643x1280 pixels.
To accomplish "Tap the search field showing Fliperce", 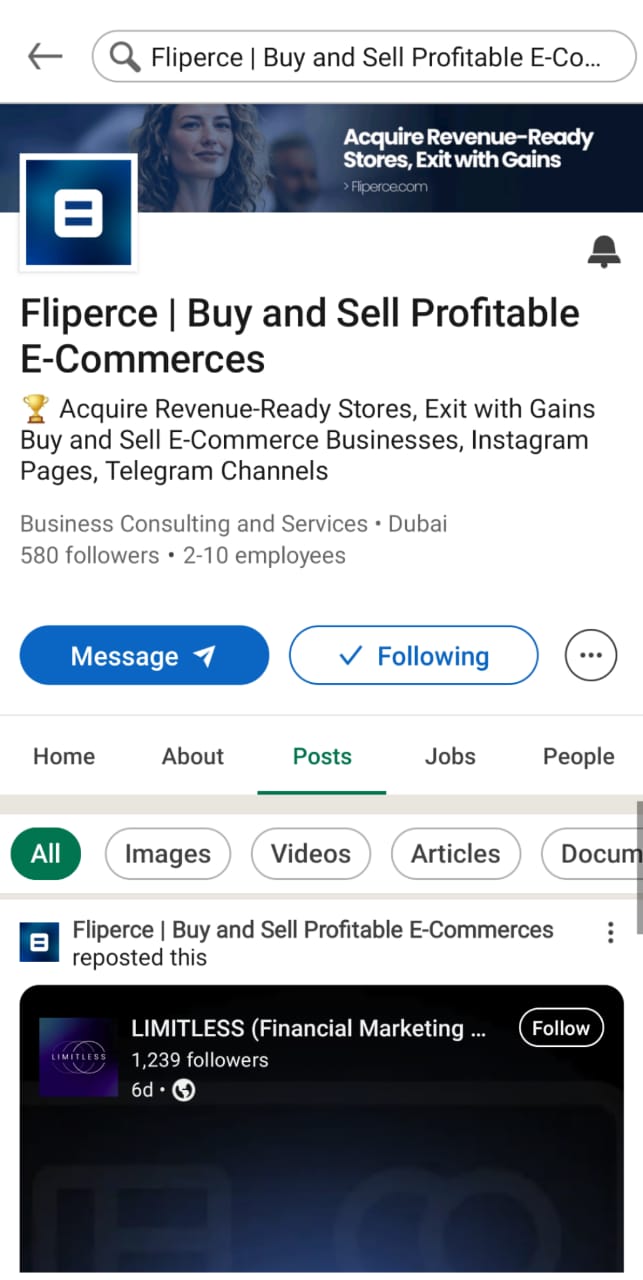I will [x=364, y=57].
